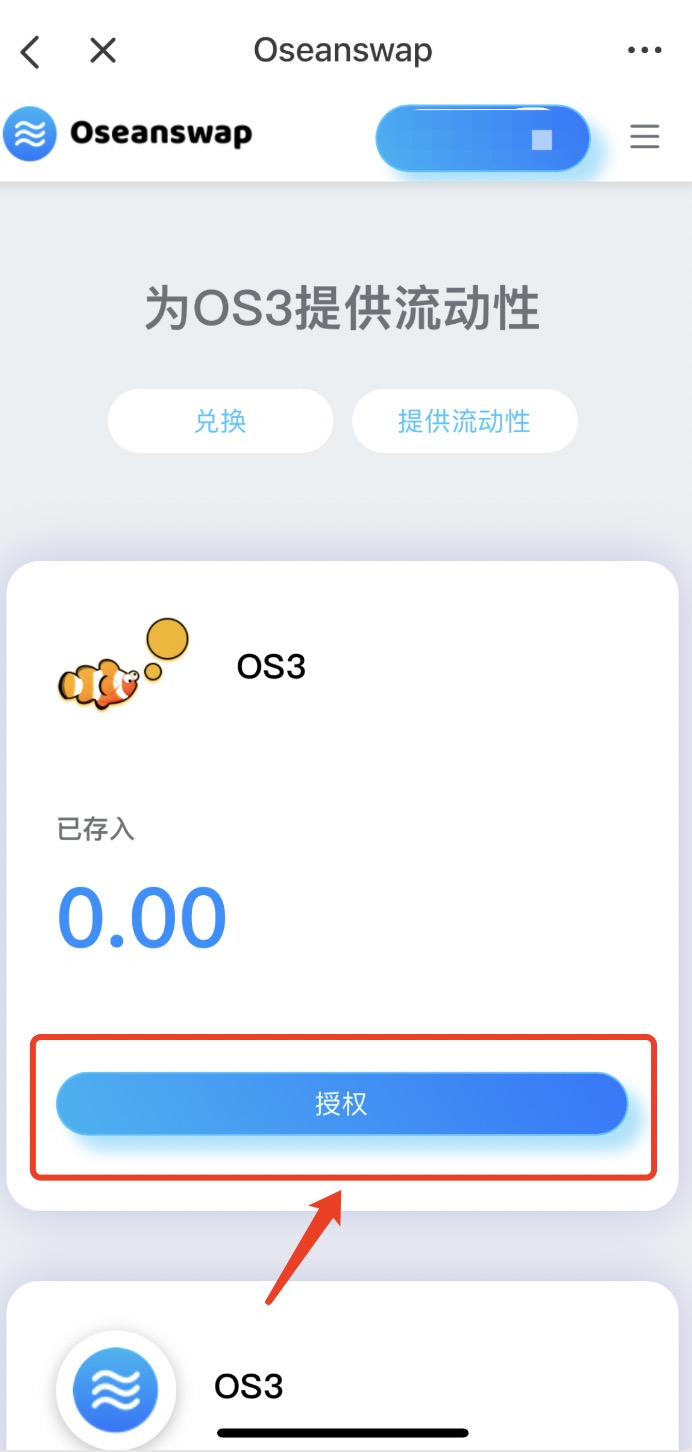Tap the 授权 authorize button

341,1104
